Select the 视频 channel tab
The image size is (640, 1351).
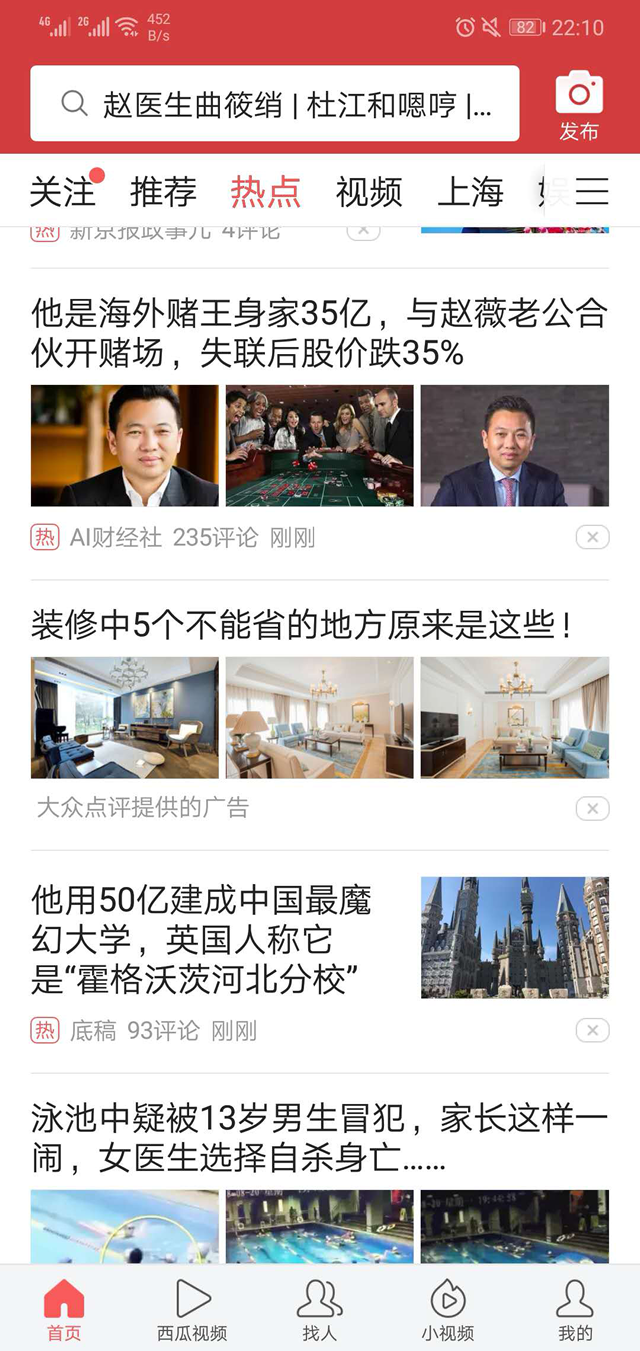coord(368,191)
